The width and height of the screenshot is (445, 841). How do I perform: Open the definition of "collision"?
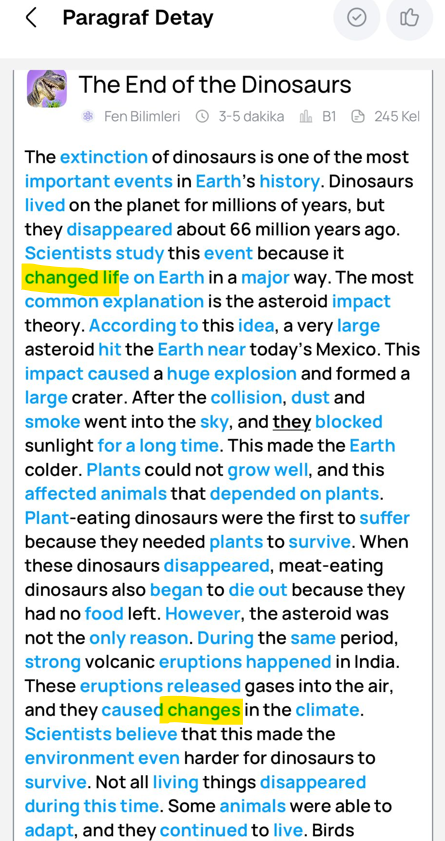[x=246, y=398]
